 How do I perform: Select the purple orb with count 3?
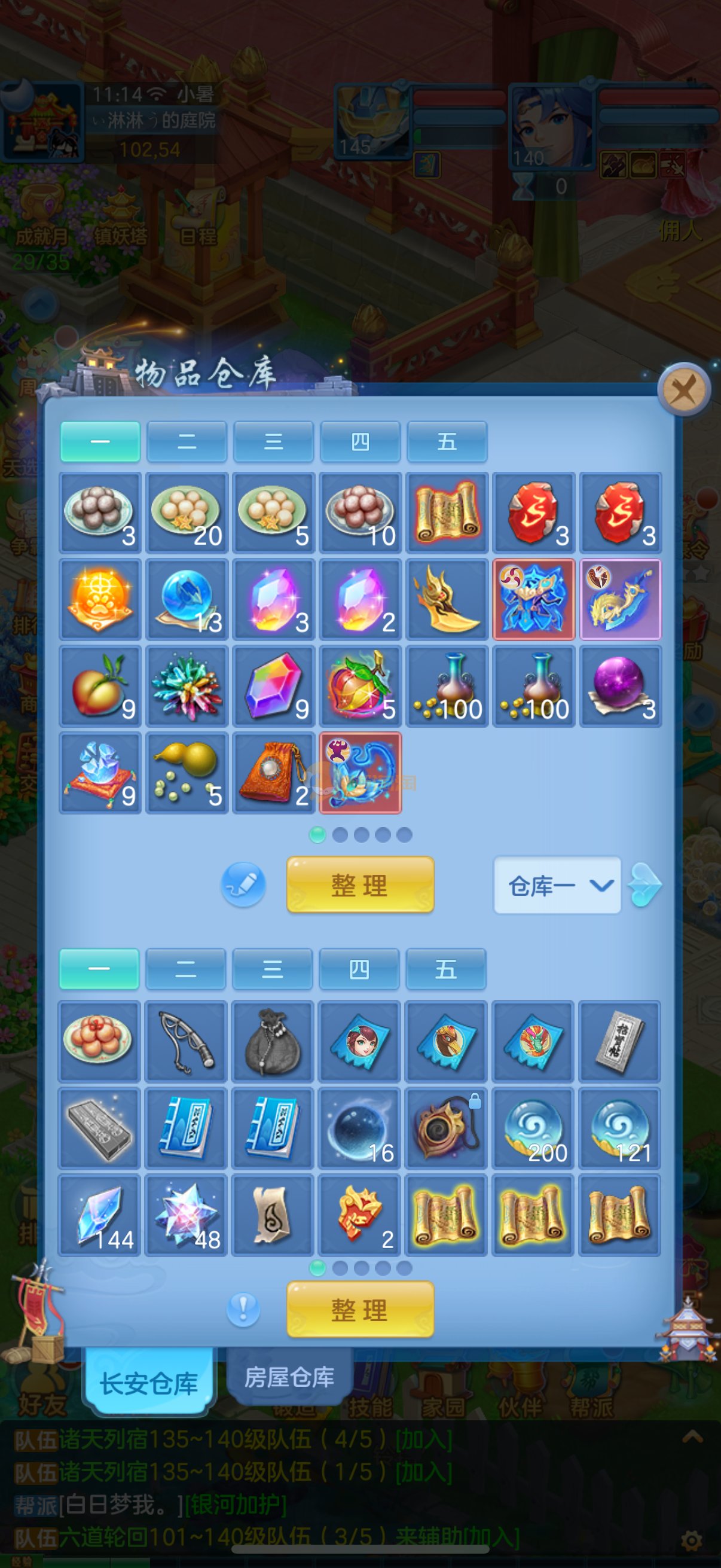(x=620, y=686)
